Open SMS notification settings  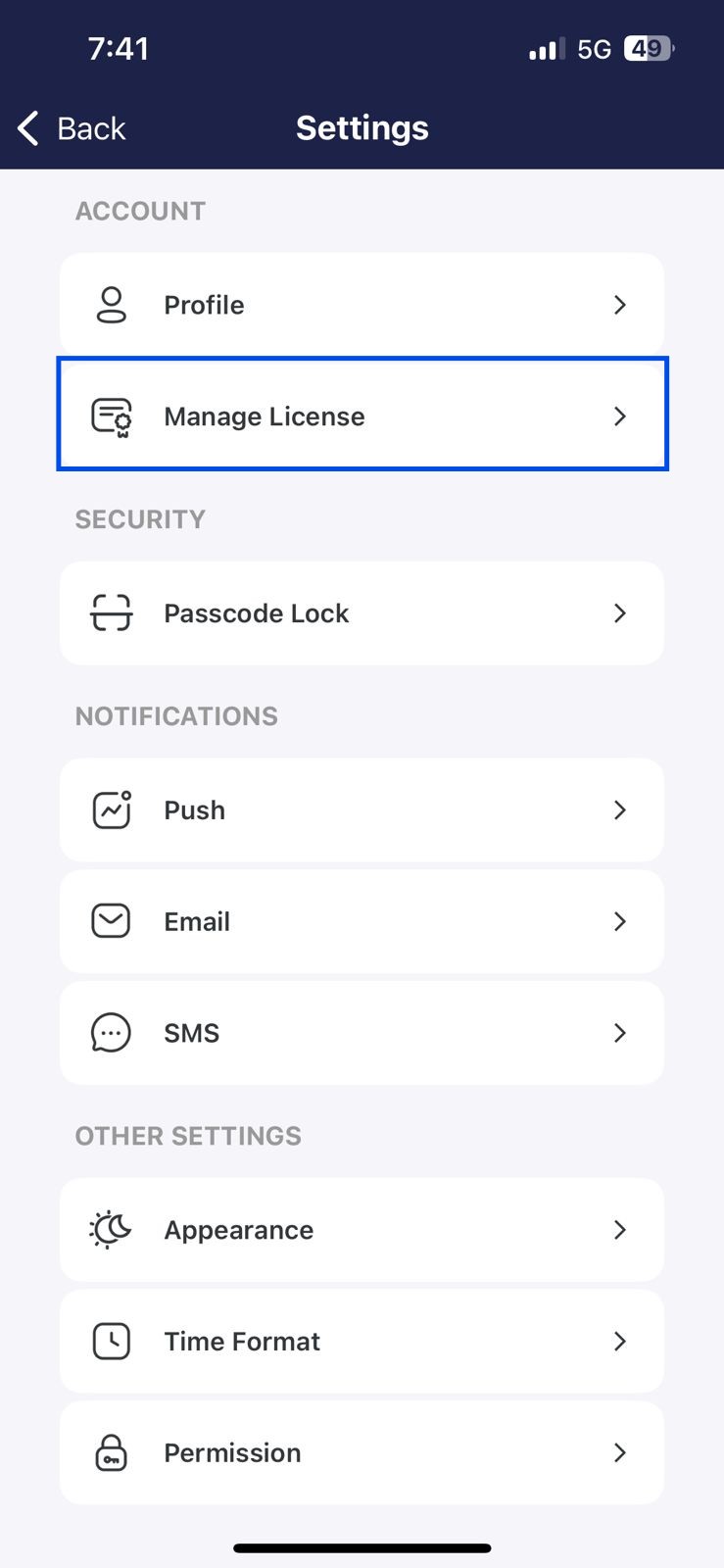tap(362, 1033)
